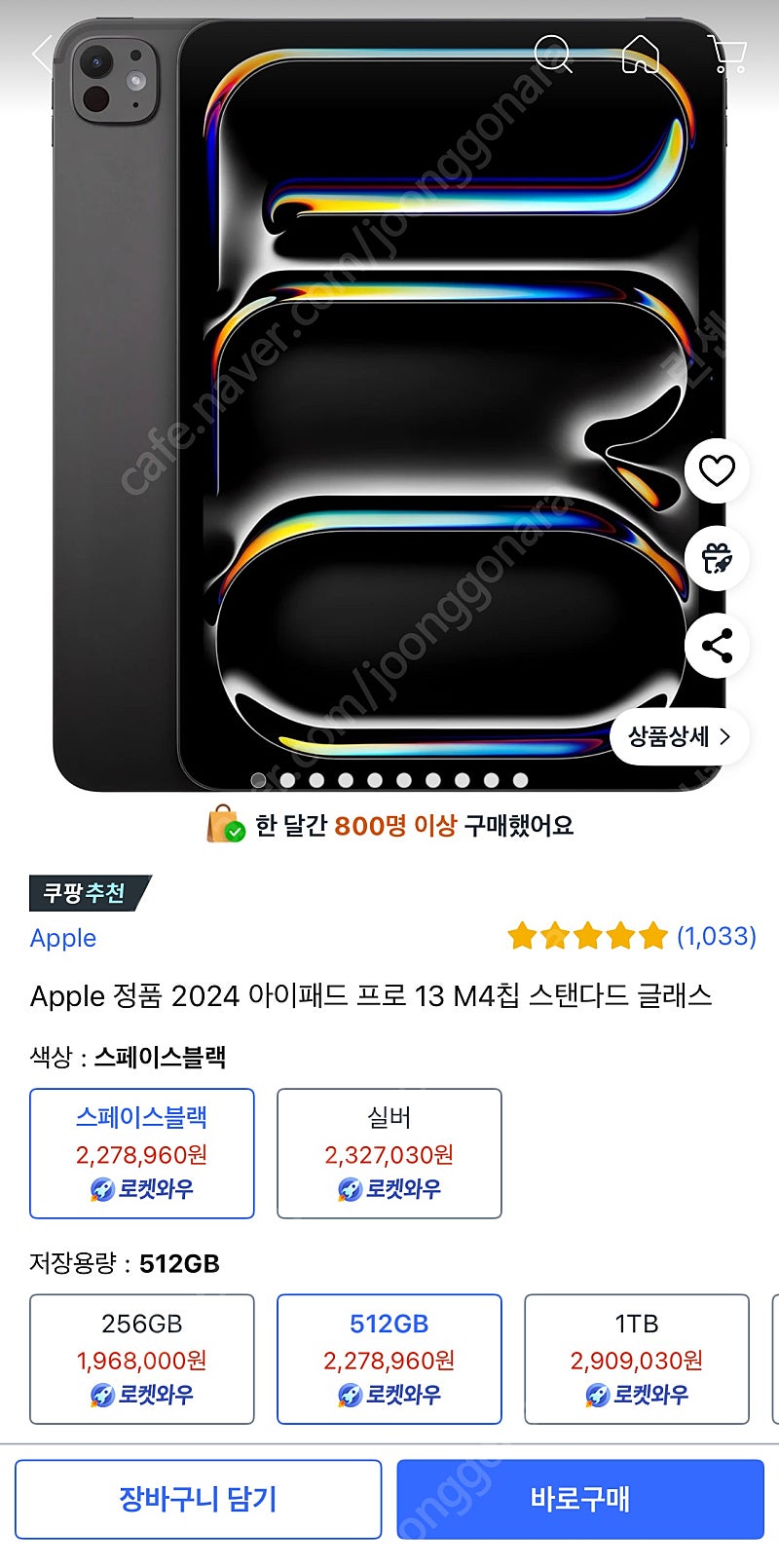The width and height of the screenshot is (779, 1568).
Task: Go to Coupang home via house icon
Action: point(640,54)
